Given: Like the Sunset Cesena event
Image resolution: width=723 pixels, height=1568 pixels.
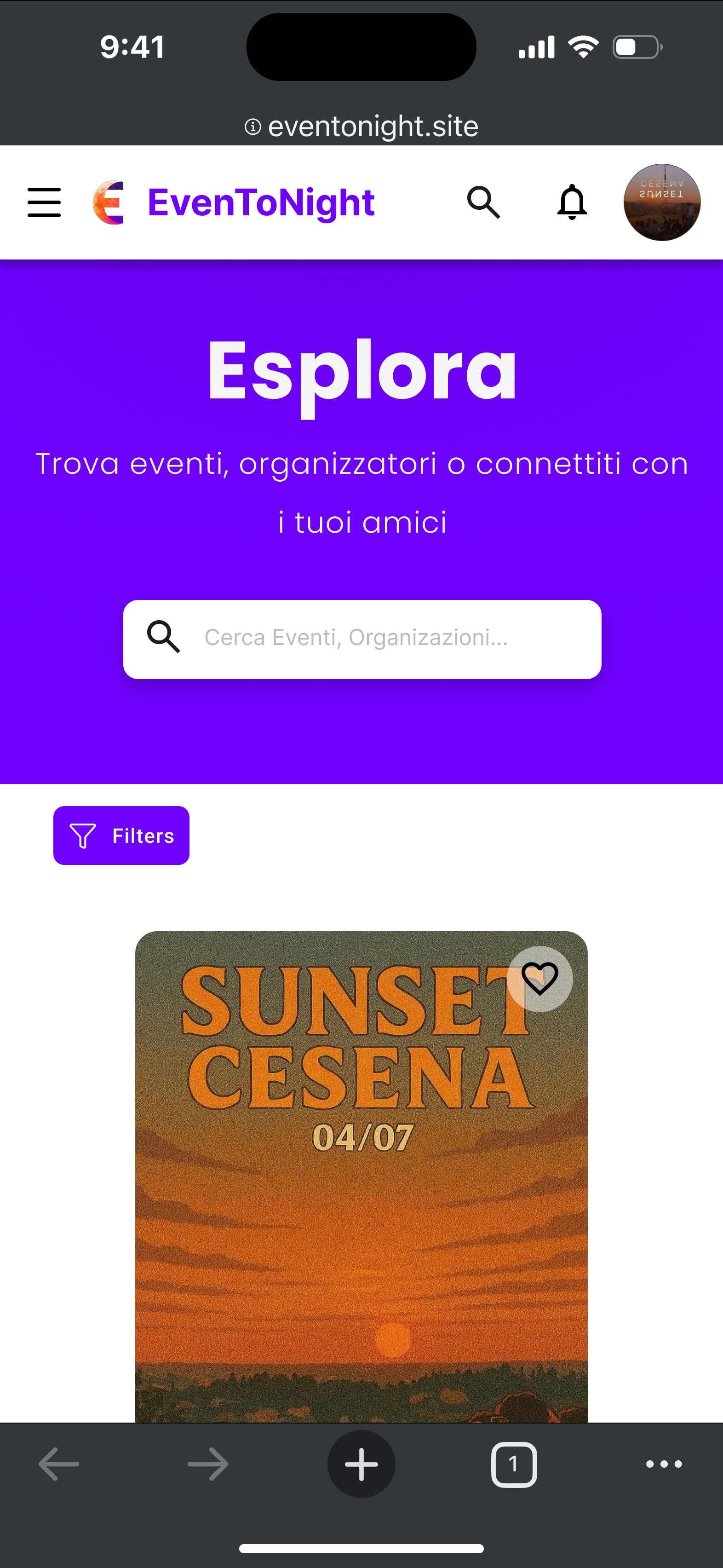Looking at the screenshot, I should 539,979.
